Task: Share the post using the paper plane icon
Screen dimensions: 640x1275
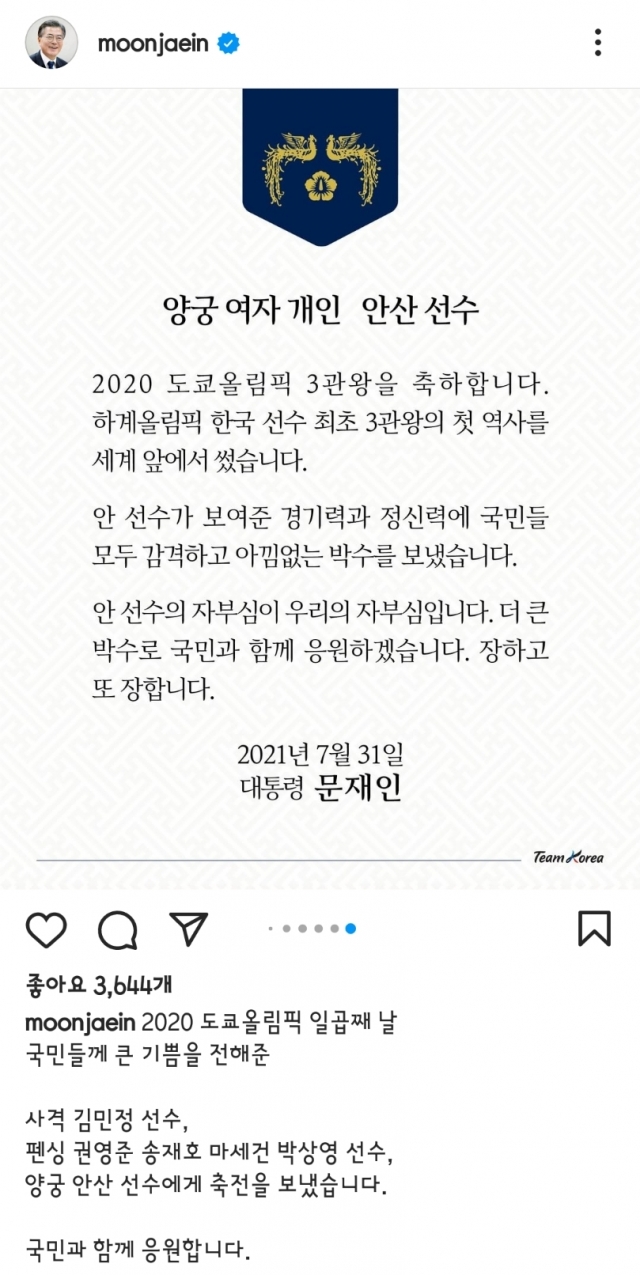Action: click(188, 928)
